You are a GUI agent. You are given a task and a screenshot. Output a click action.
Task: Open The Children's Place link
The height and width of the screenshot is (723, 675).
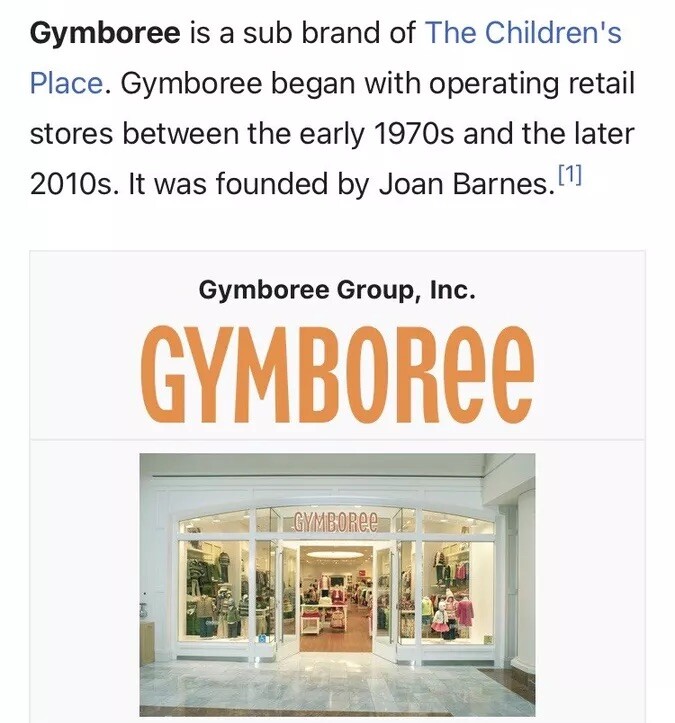point(522,33)
